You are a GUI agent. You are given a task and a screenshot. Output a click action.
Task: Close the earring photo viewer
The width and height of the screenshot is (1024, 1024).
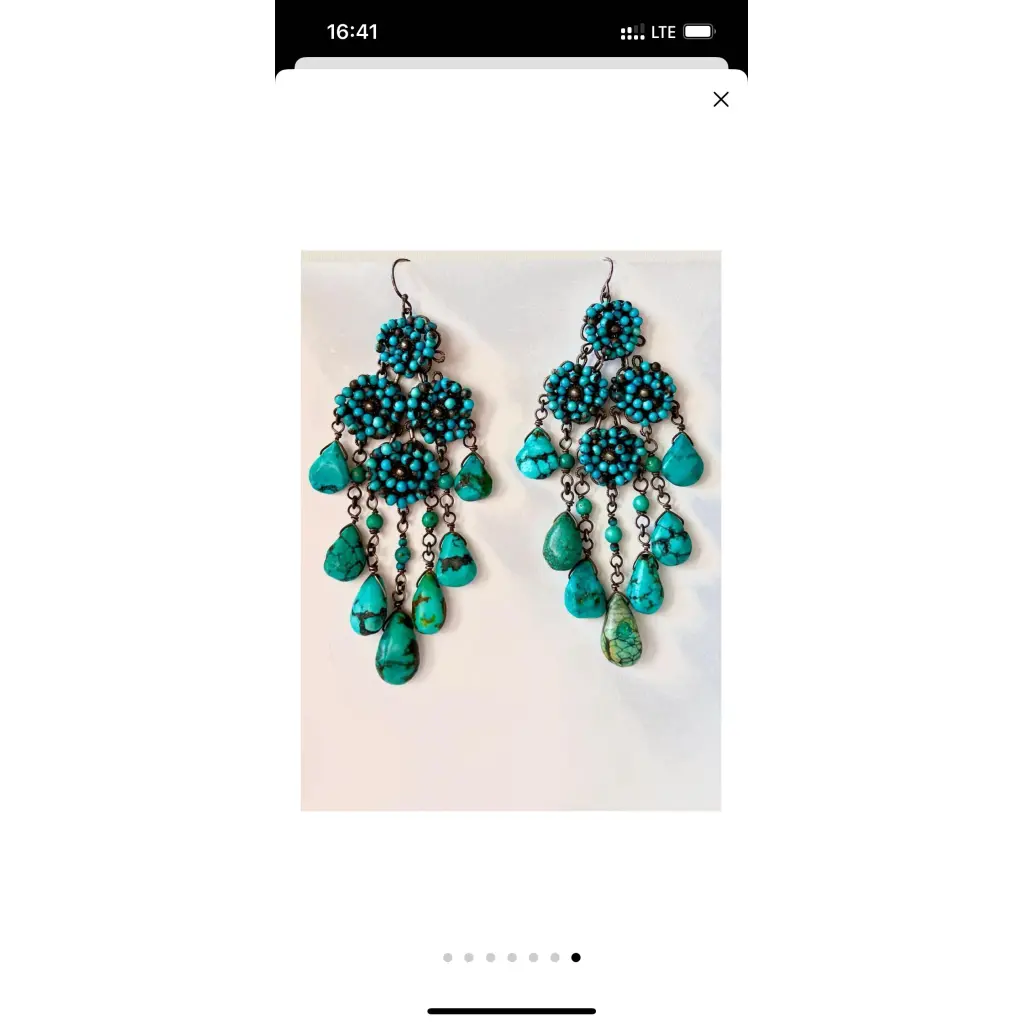click(x=721, y=99)
